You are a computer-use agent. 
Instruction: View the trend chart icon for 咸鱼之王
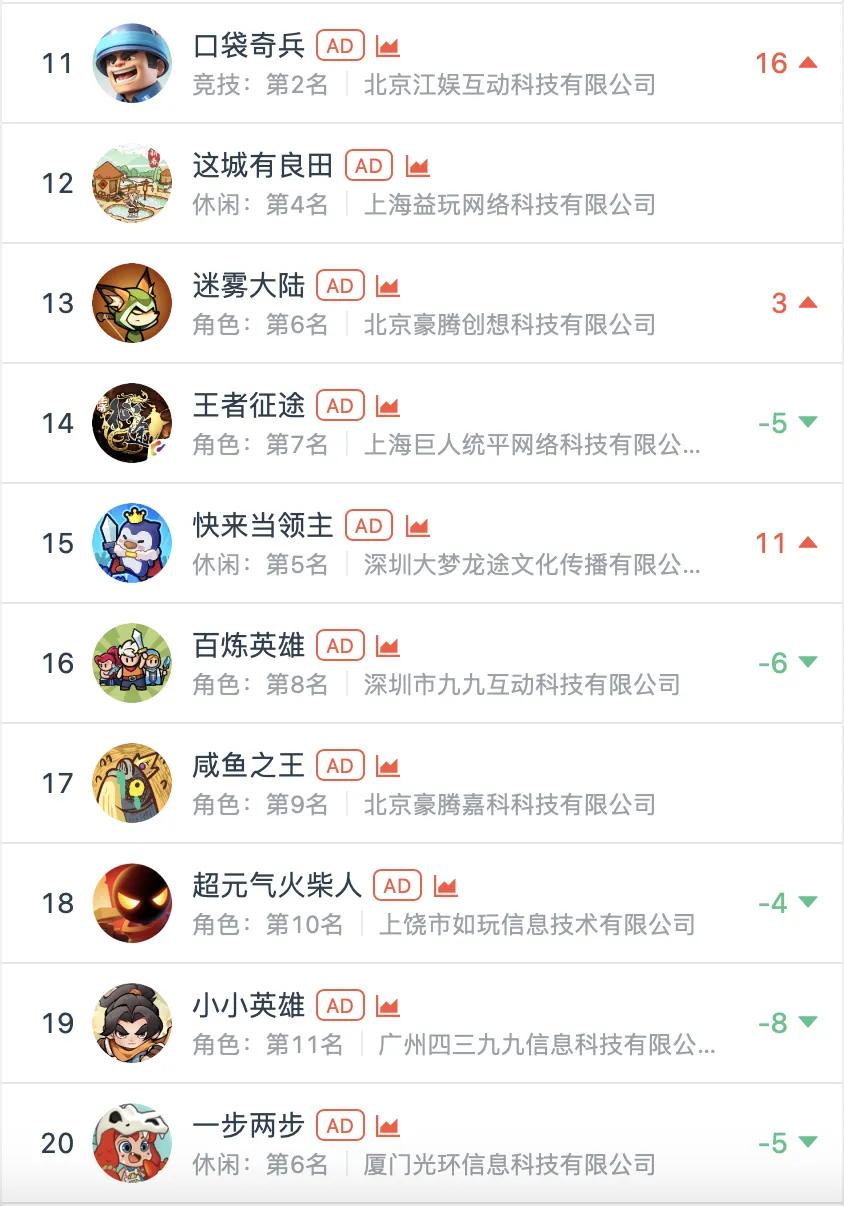(388, 766)
